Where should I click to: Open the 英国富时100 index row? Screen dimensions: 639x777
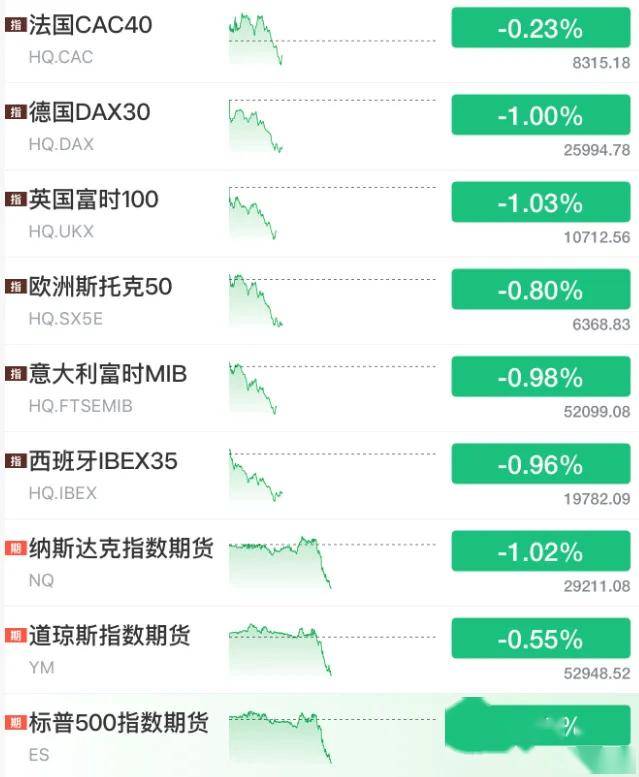click(320, 214)
